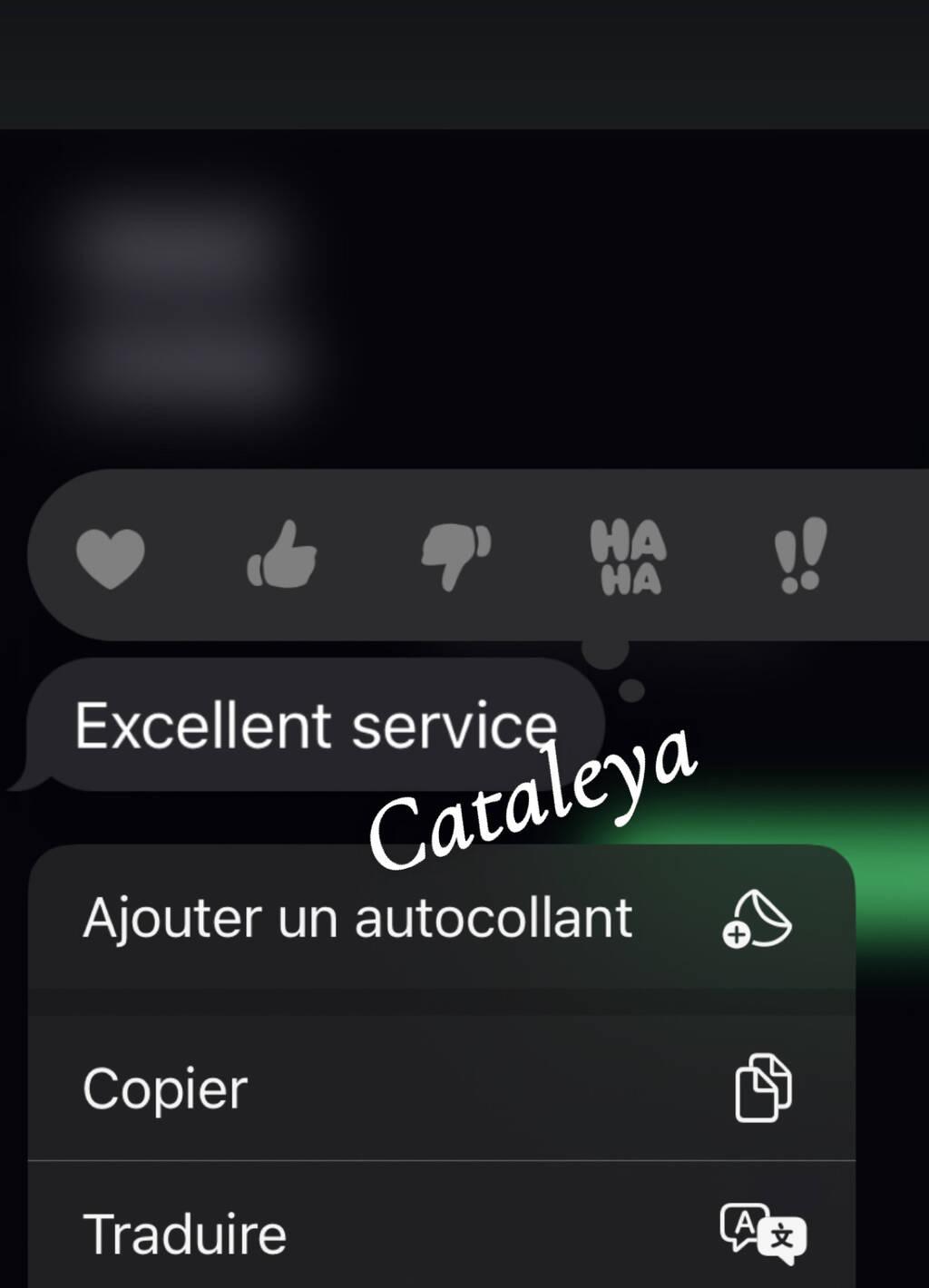Viewport: 929px width, 1288px height.
Task: React with the thumbs up tapback
Action: click(x=282, y=554)
